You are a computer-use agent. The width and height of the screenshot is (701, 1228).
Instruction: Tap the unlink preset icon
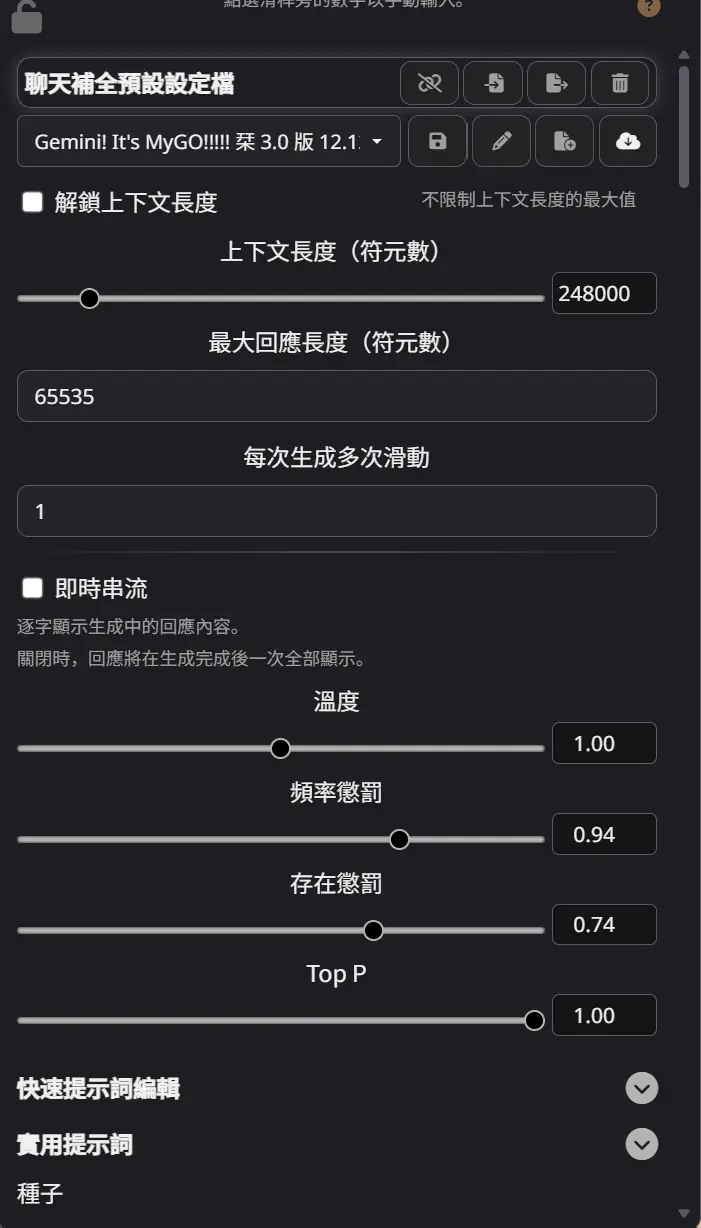point(429,83)
